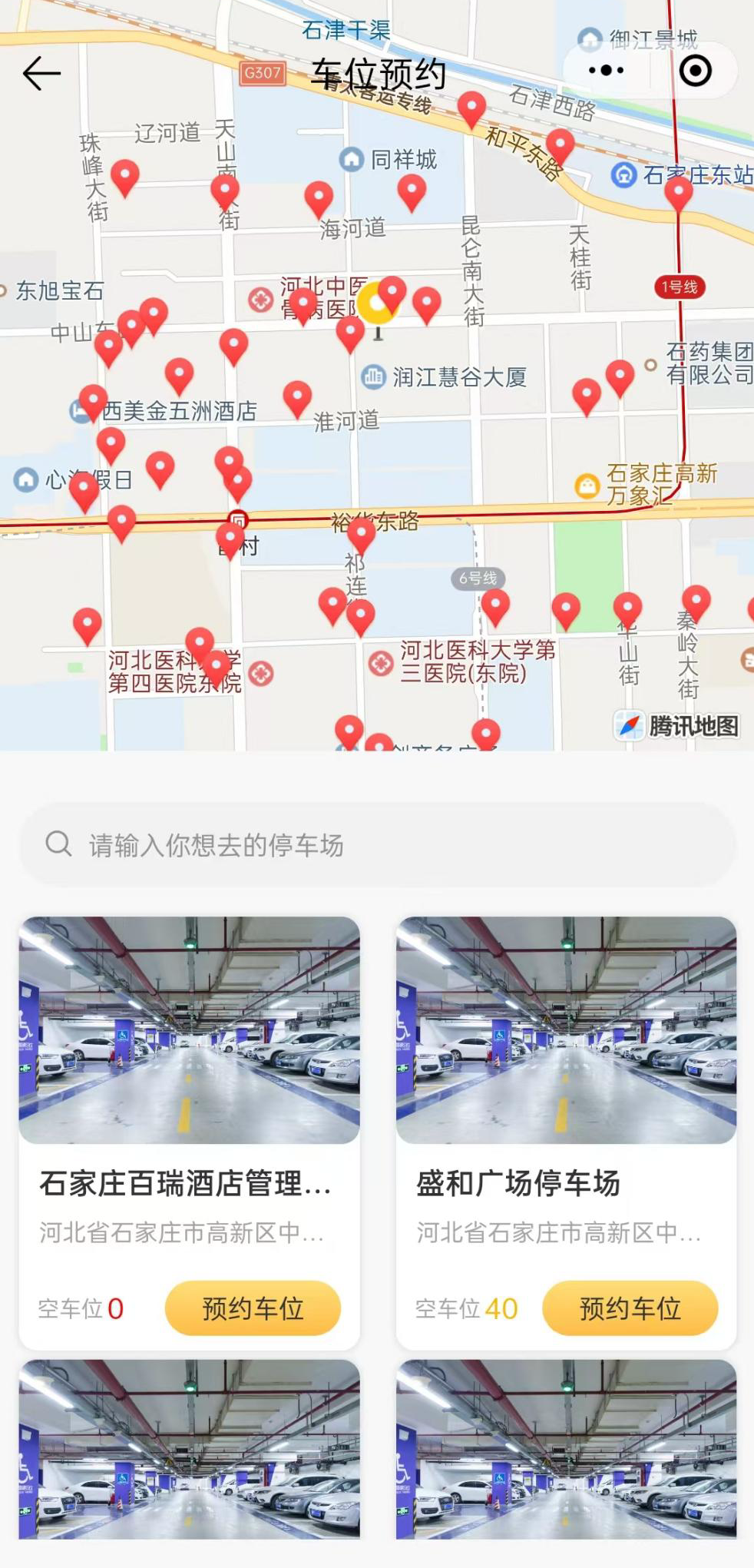The image size is (754, 1568).
Task: Close the mini program via circle icon
Action: pos(696,71)
